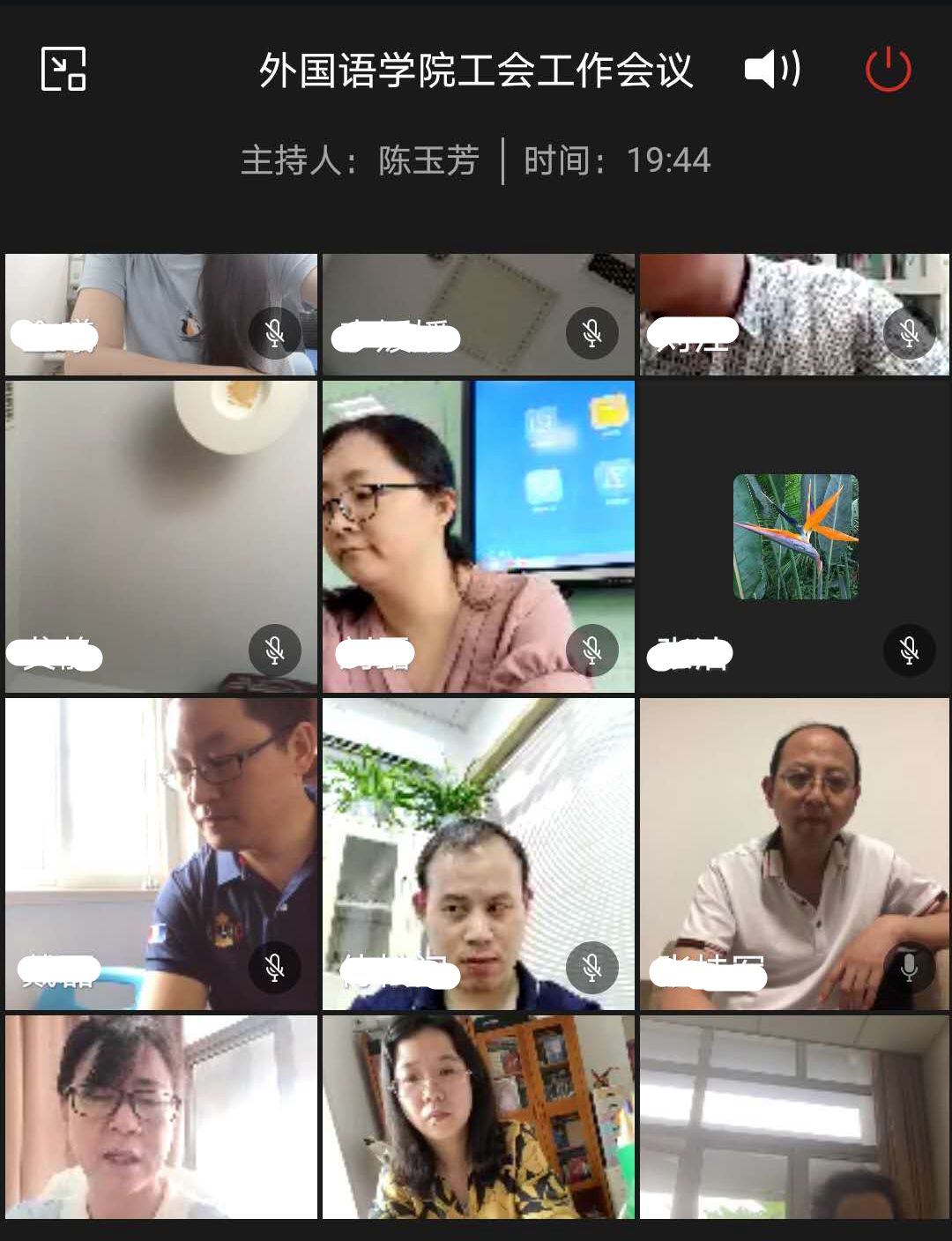The width and height of the screenshot is (952, 1241).
Task: Enlarge the video tile showing a ceiling lamp
Action: tap(161, 536)
